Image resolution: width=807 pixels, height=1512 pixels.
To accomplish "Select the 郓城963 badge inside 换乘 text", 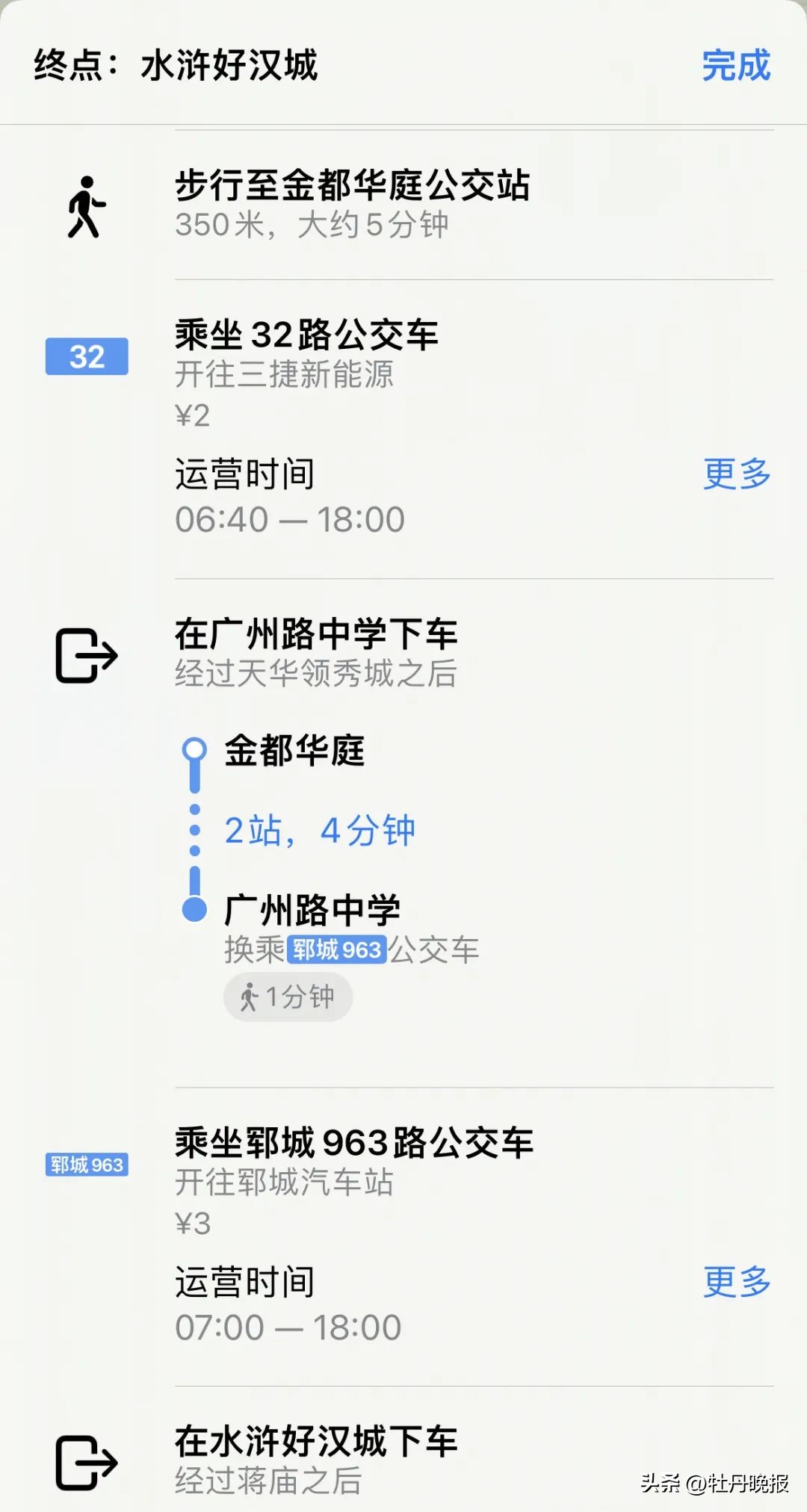I will [336, 950].
